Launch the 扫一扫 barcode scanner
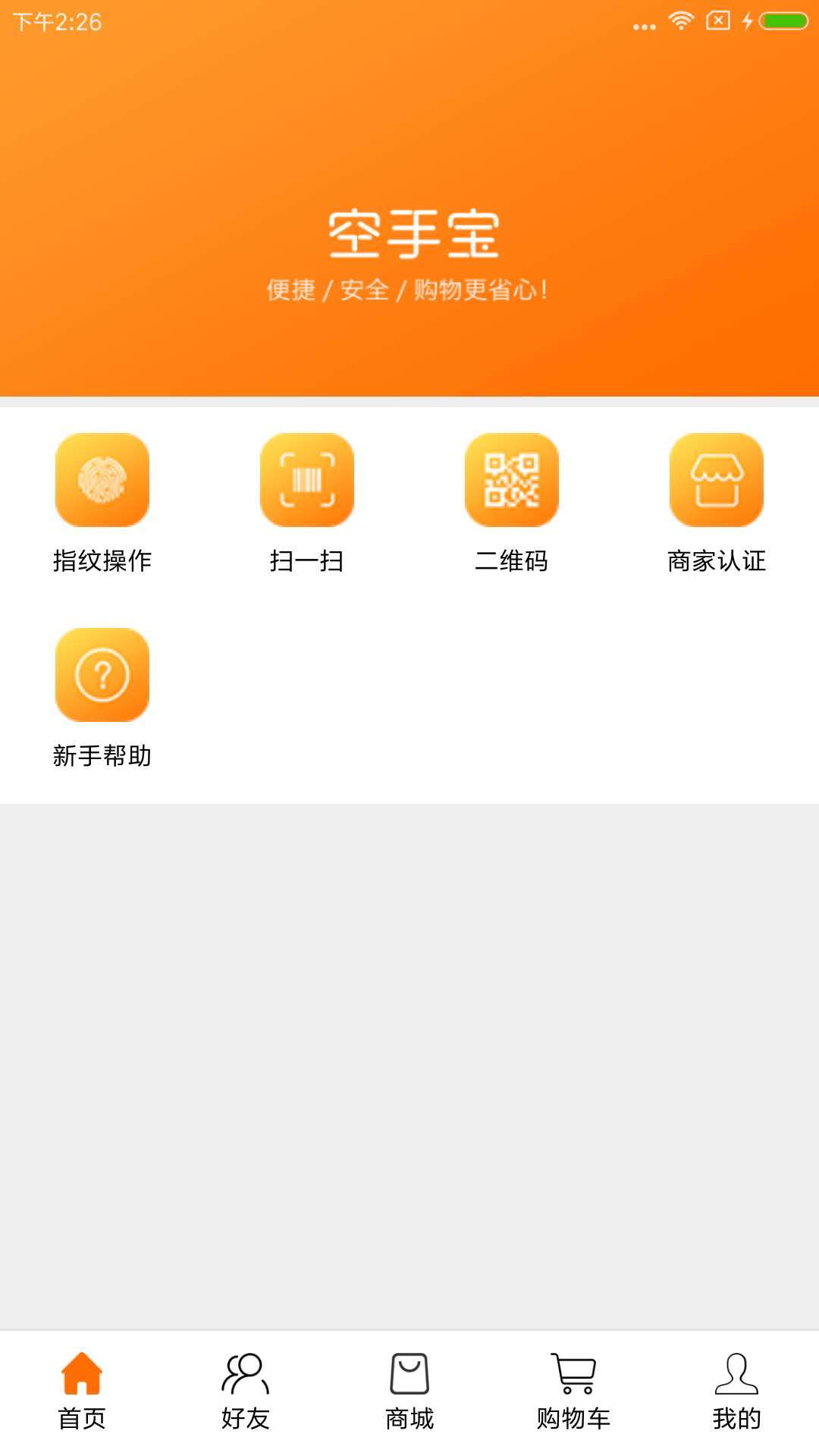The height and width of the screenshot is (1456, 819). [307, 481]
